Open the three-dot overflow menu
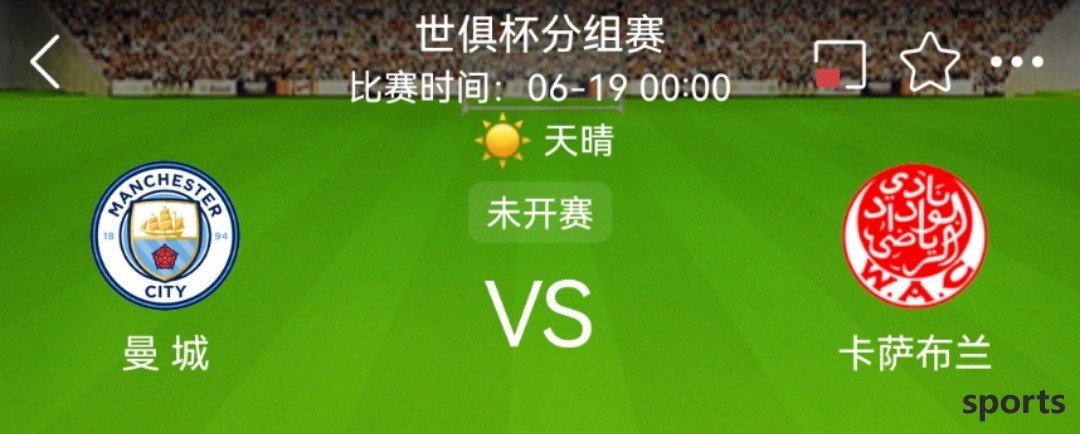This screenshot has height=434, width=1080. point(1017,63)
